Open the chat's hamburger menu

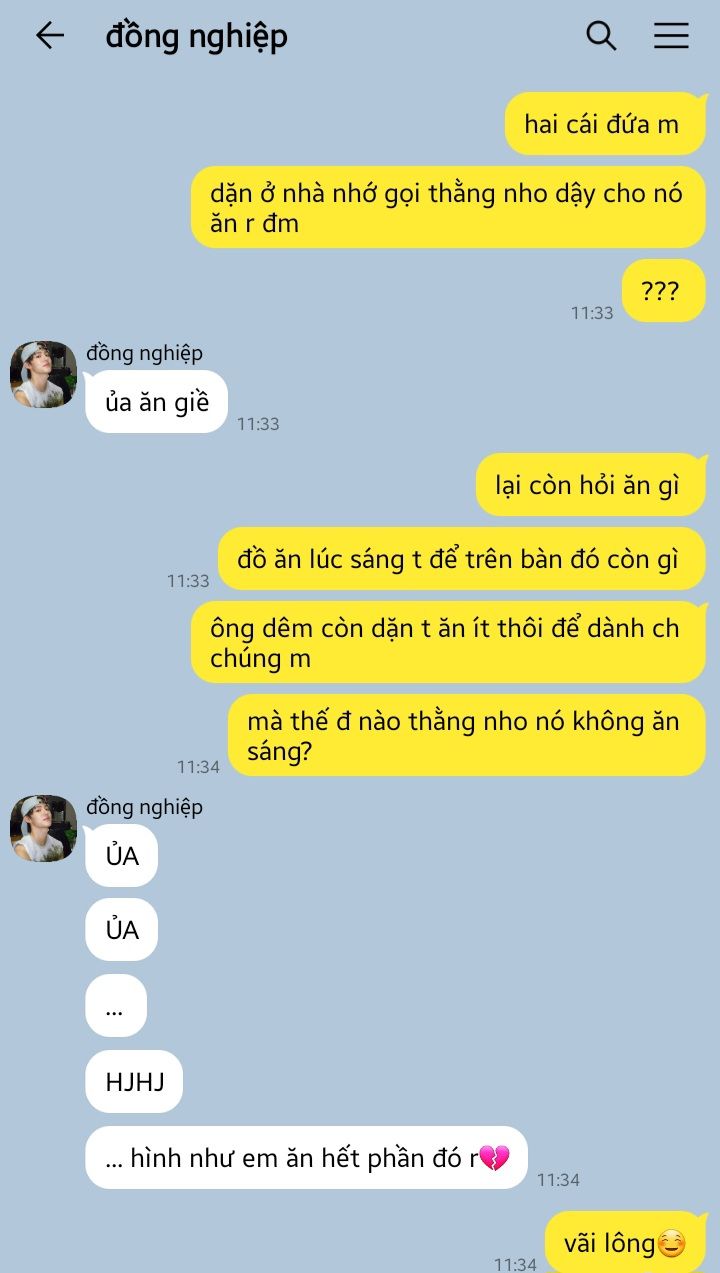tap(671, 36)
